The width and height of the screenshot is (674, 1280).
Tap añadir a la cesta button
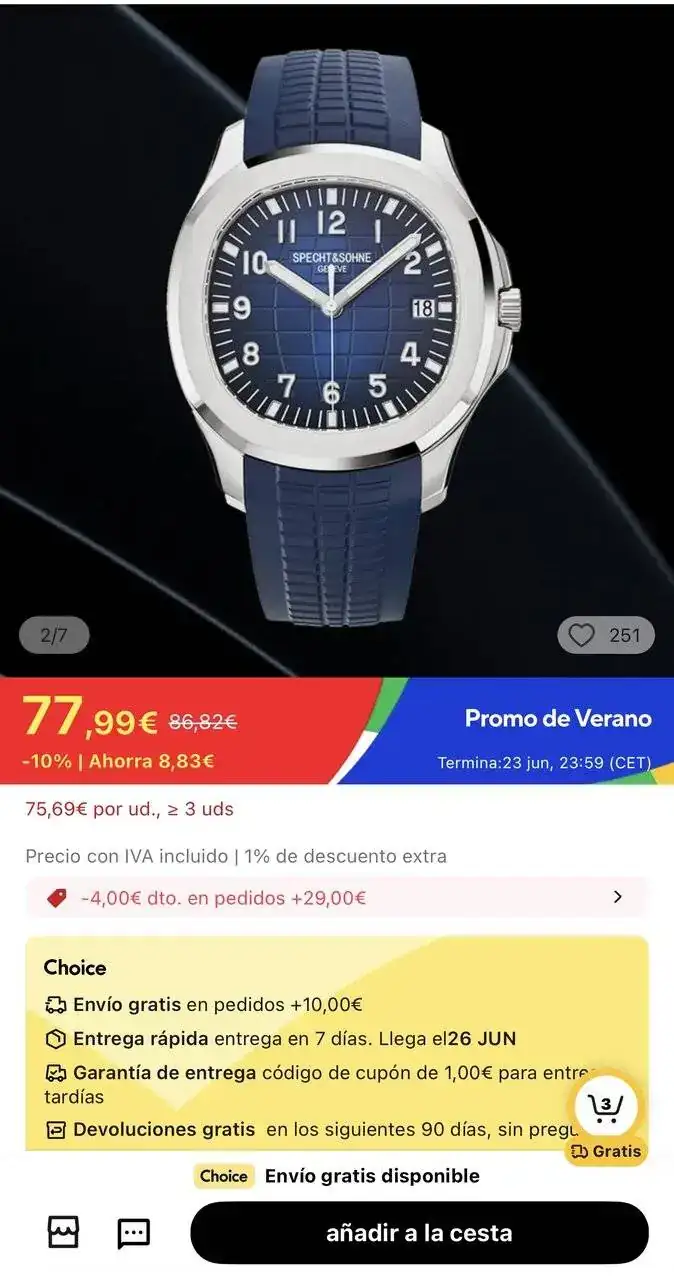tap(419, 1233)
